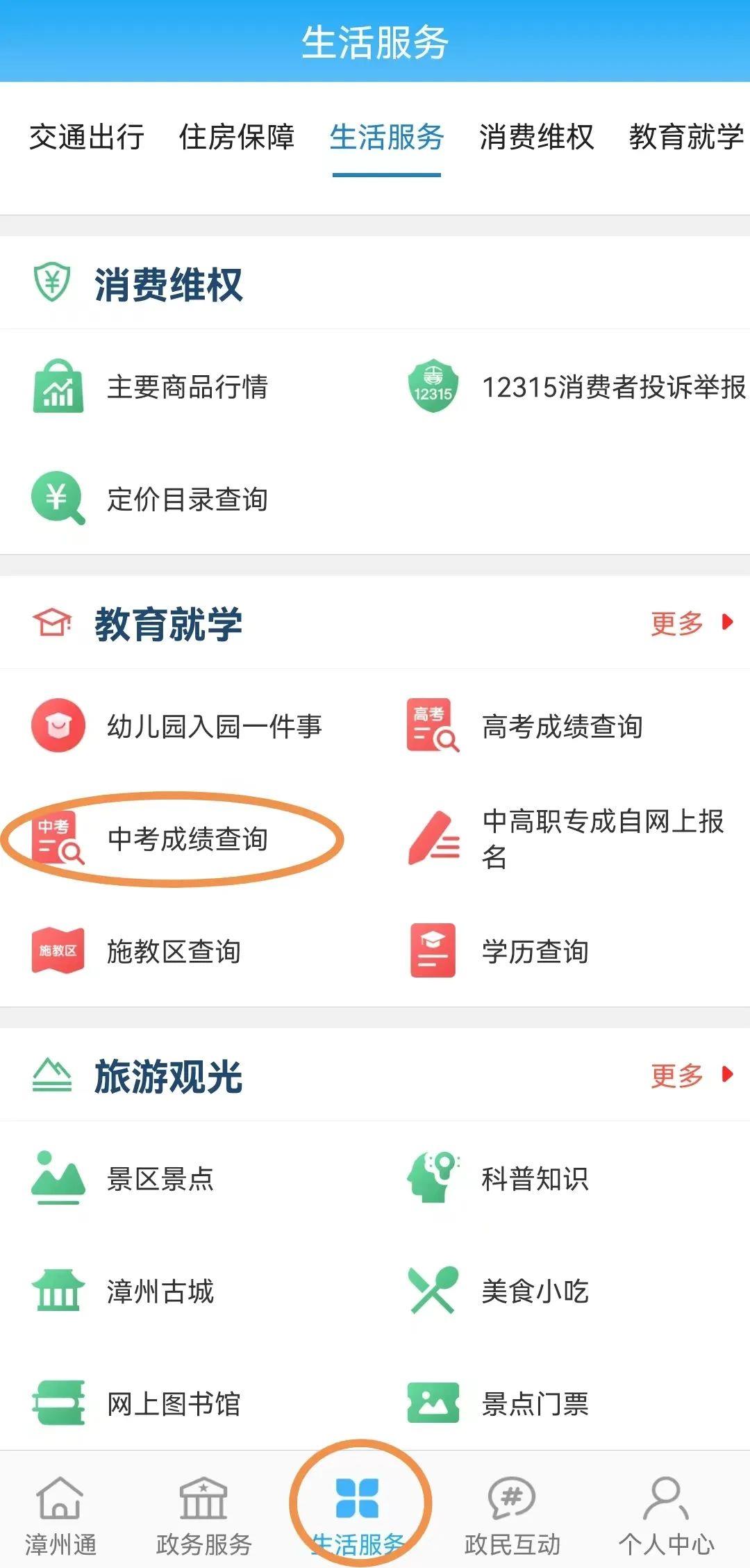Tap 定价目录查询
Image resolution: width=750 pixels, height=1568 pixels.
point(186,499)
